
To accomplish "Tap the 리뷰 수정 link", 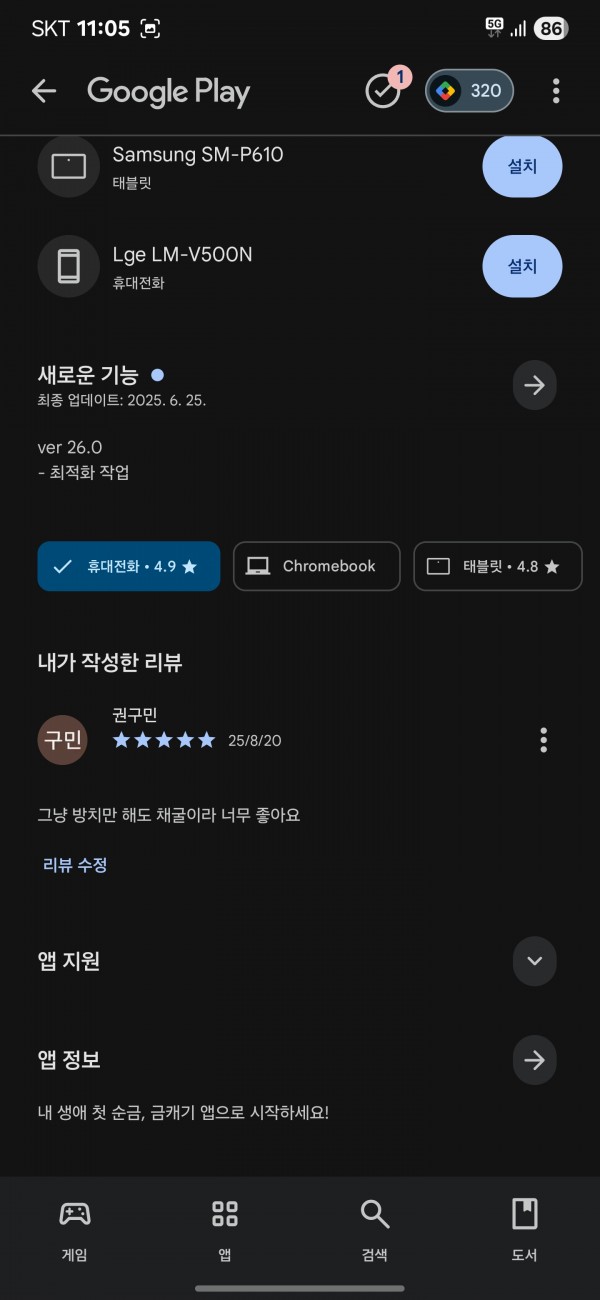I will [x=75, y=865].
